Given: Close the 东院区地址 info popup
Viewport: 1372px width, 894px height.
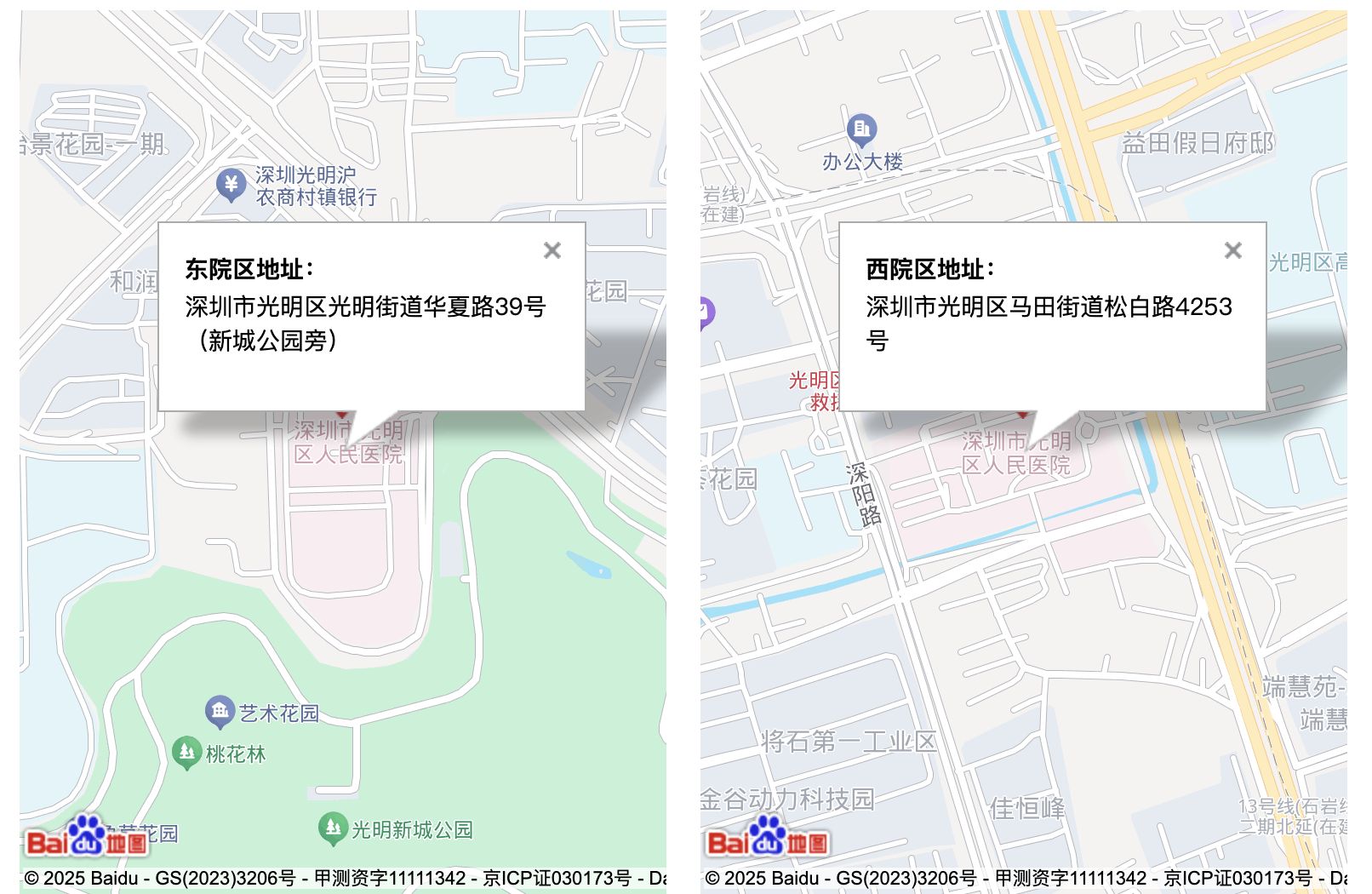Looking at the screenshot, I should [x=552, y=250].
